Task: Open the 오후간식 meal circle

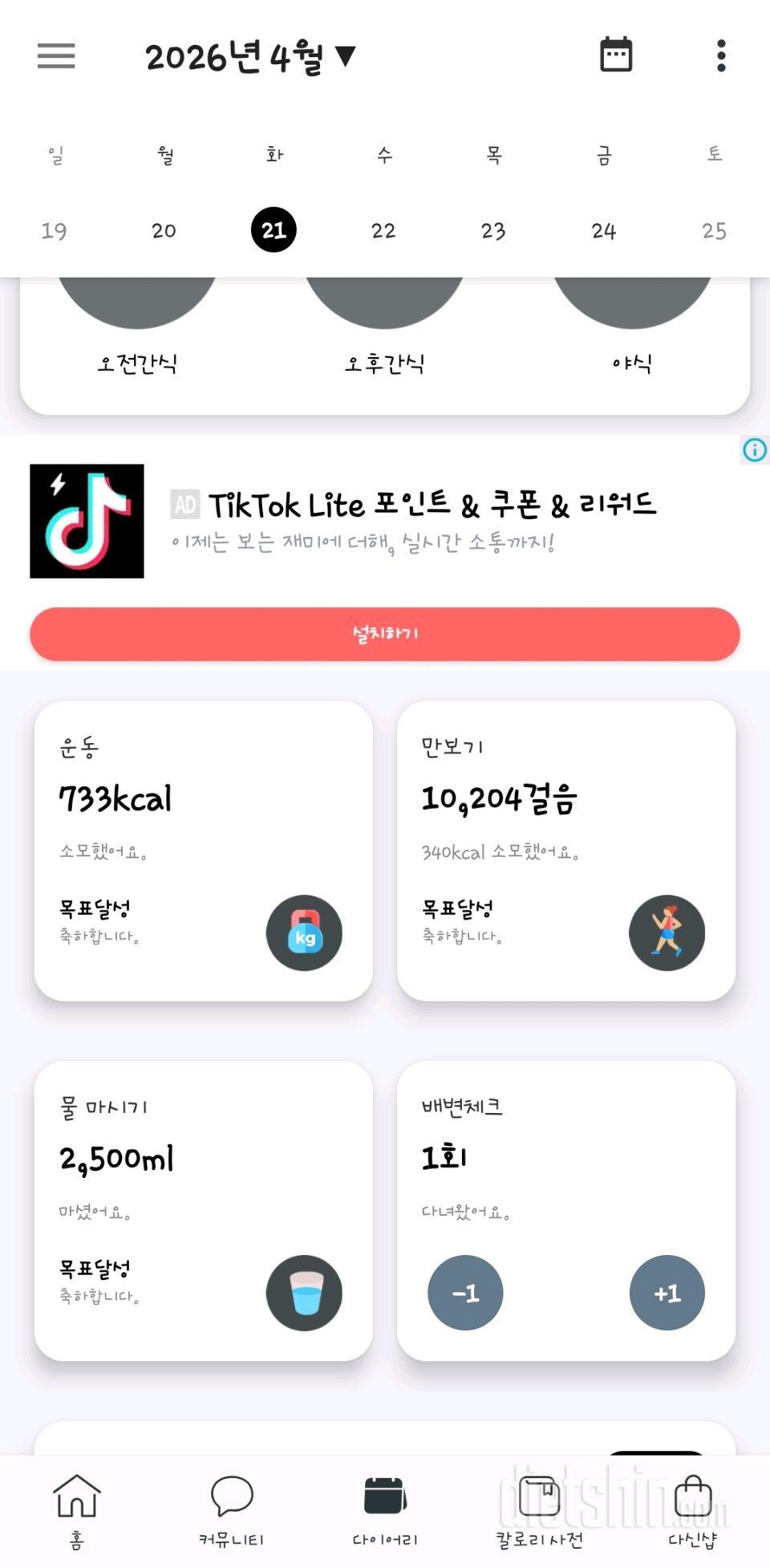Action: pos(384,305)
